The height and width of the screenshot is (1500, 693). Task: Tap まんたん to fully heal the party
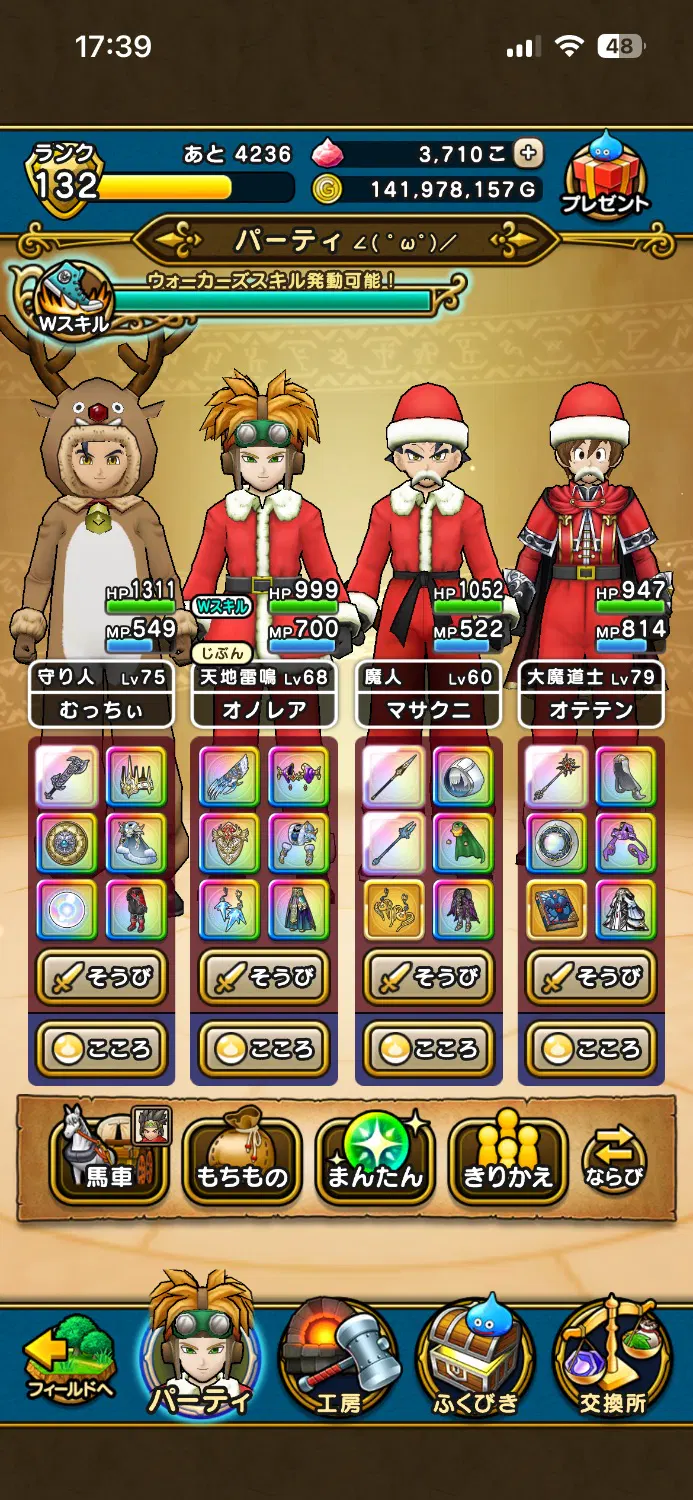[374, 1160]
